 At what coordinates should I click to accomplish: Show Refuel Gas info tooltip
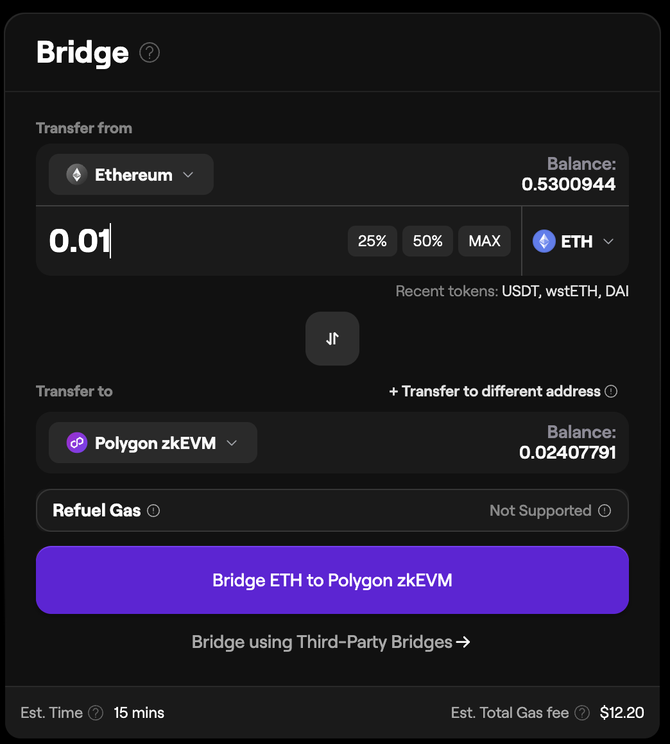pyautogui.click(x=153, y=511)
